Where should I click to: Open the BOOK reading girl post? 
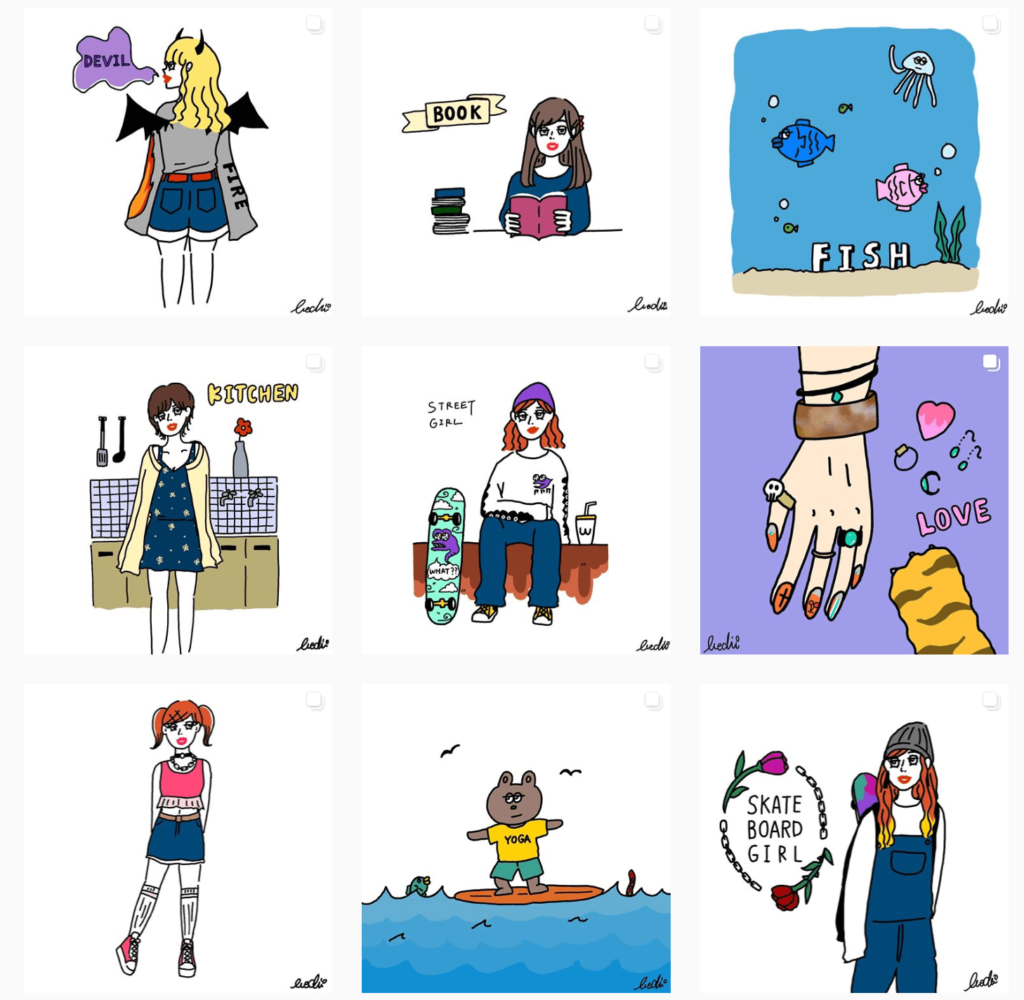516,163
